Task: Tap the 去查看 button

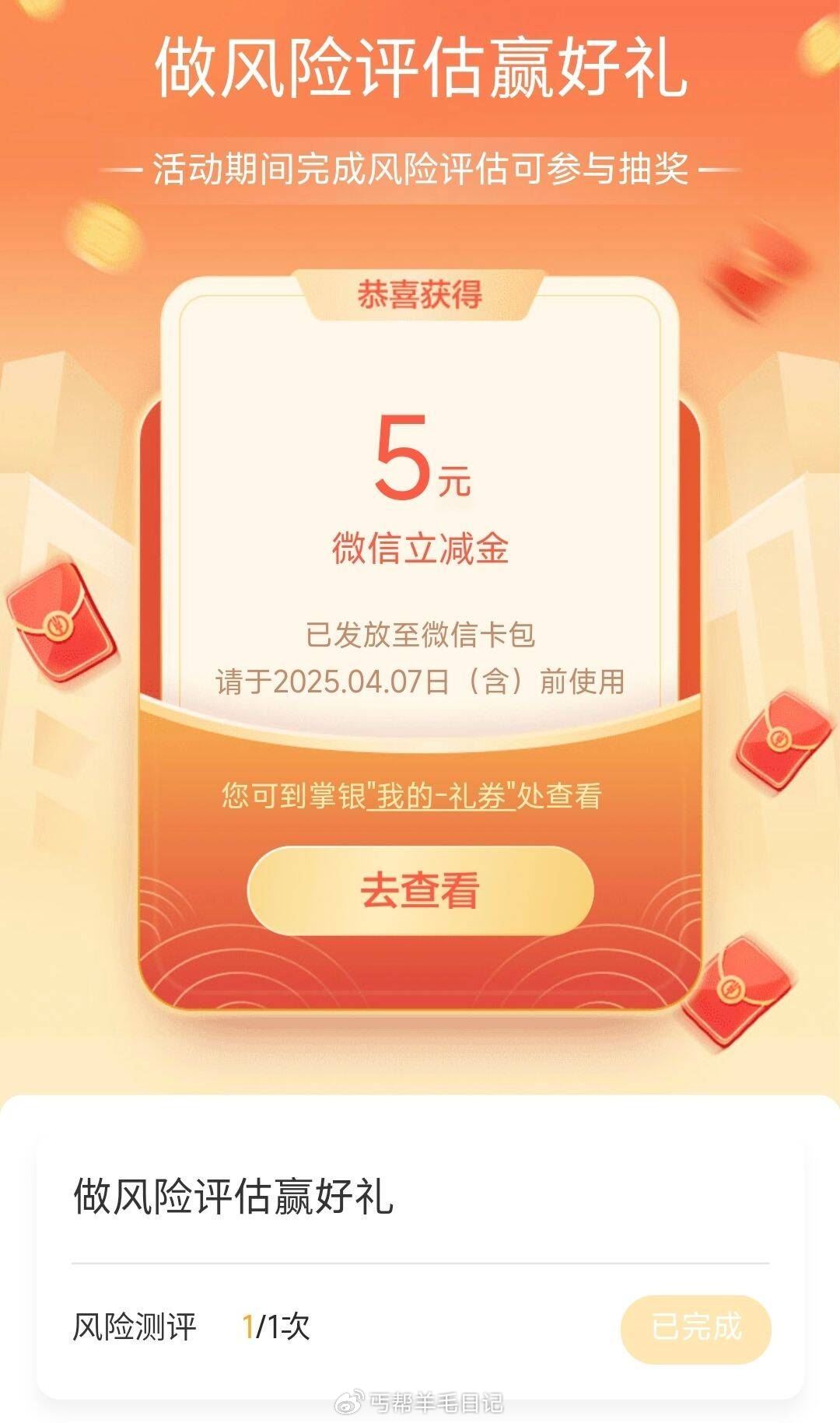Action: coord(420,890)
